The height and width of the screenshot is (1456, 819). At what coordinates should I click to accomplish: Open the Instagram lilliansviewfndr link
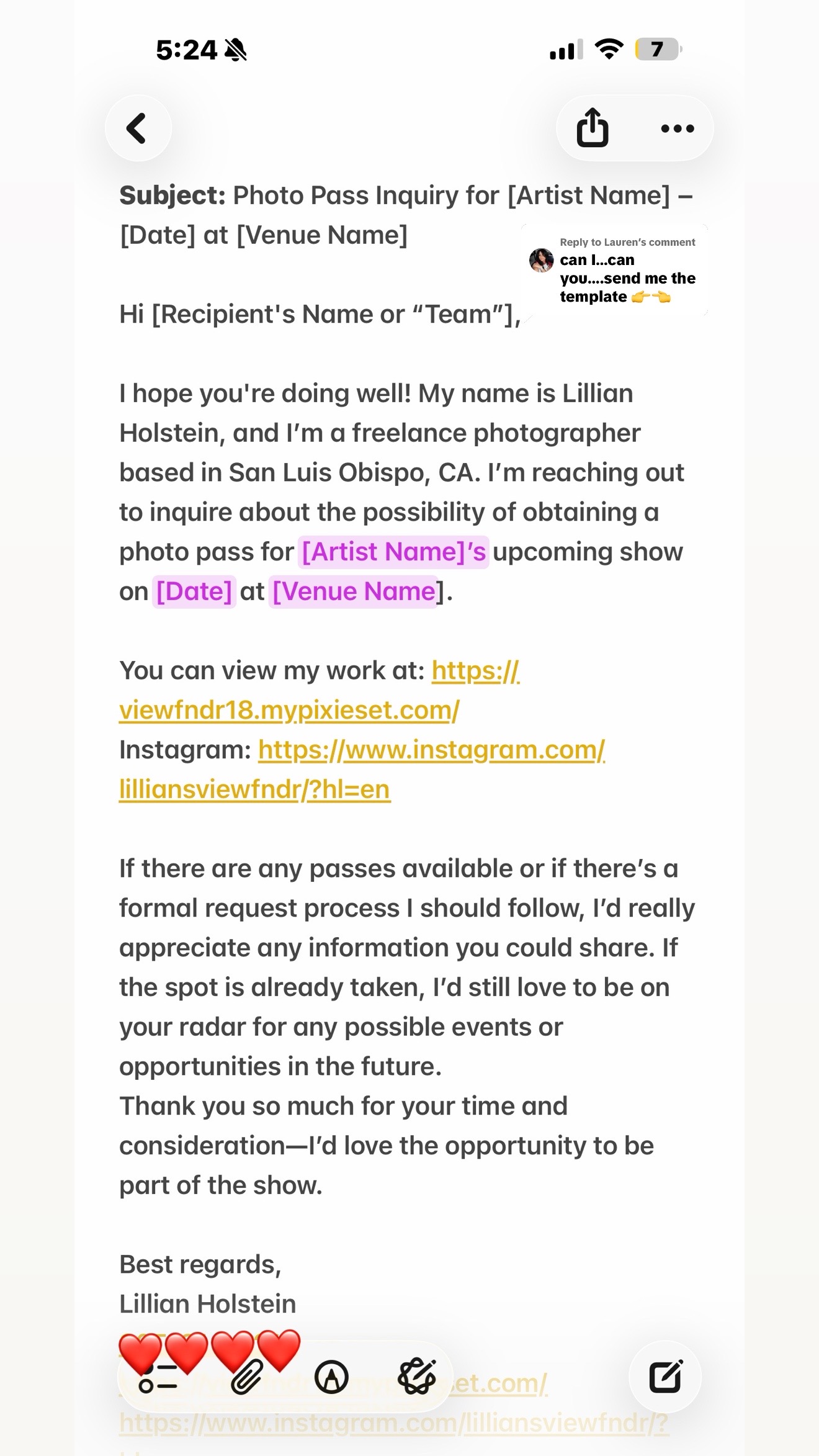(362, 770)
